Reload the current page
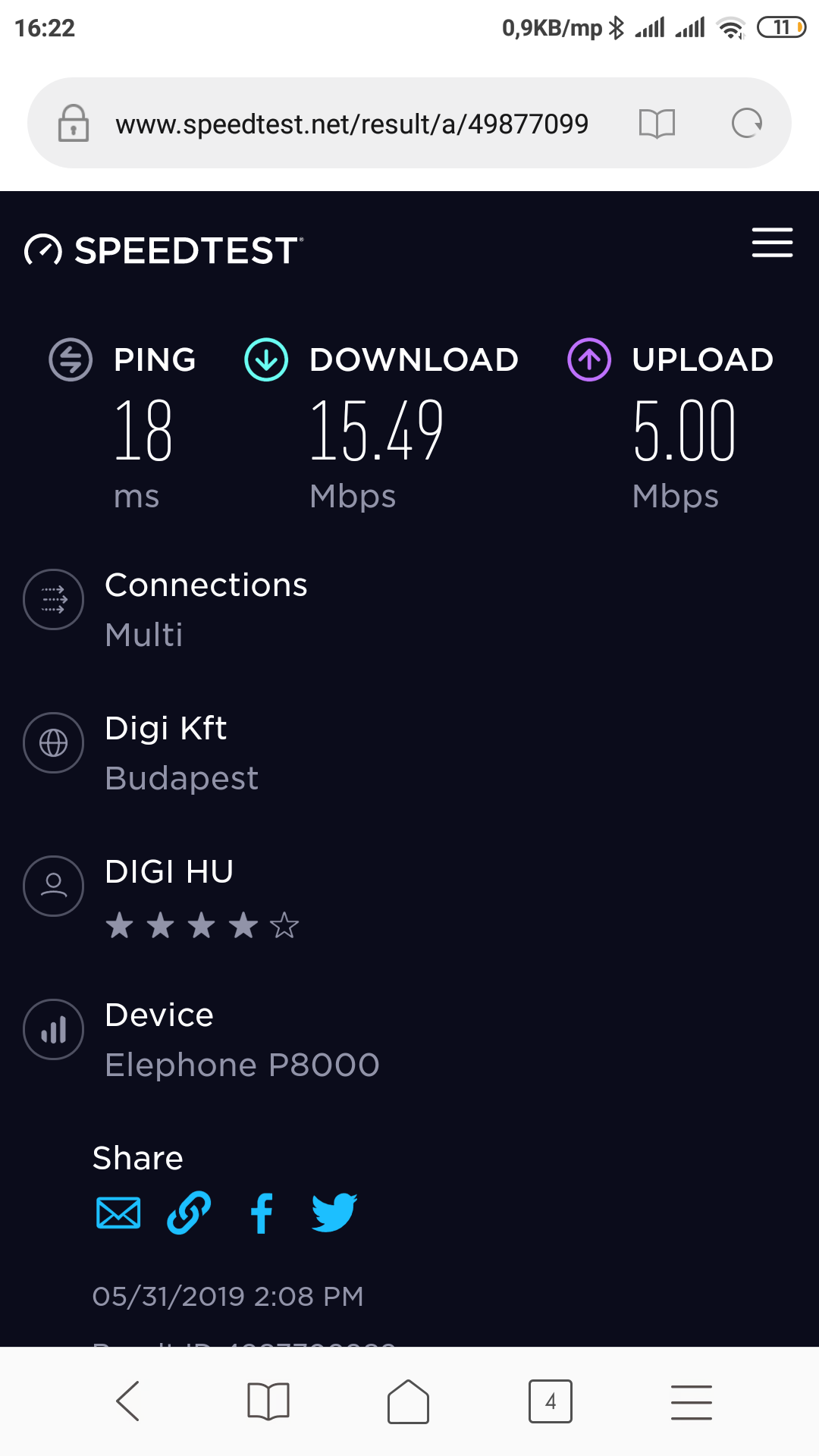 [x=747, y=124]
